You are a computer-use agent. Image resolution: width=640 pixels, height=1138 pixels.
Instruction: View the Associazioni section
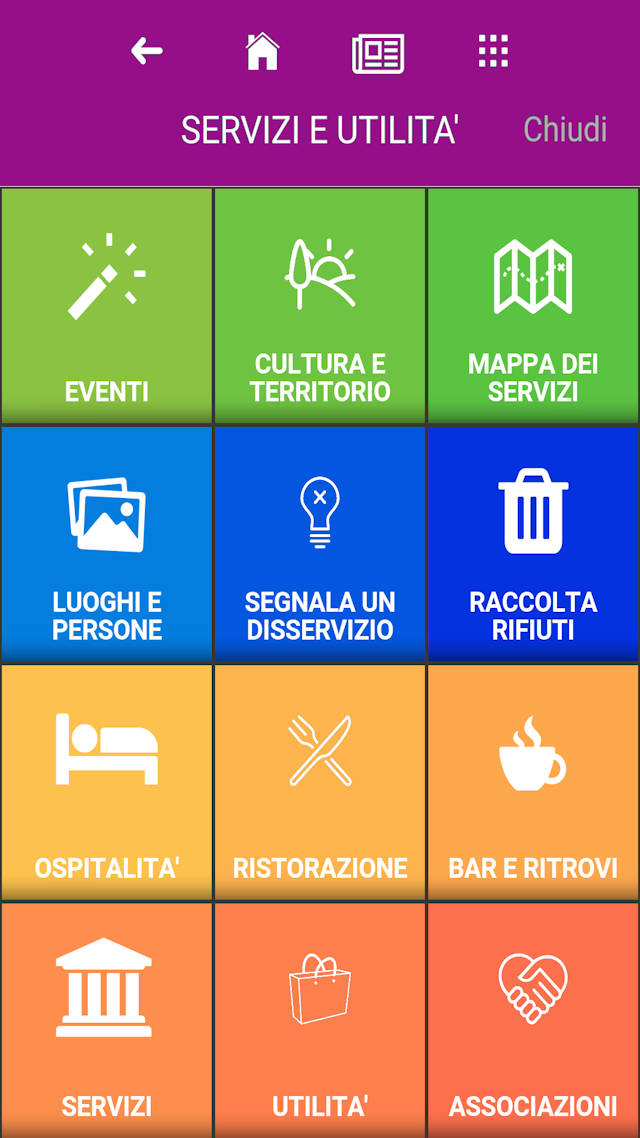533,1020
